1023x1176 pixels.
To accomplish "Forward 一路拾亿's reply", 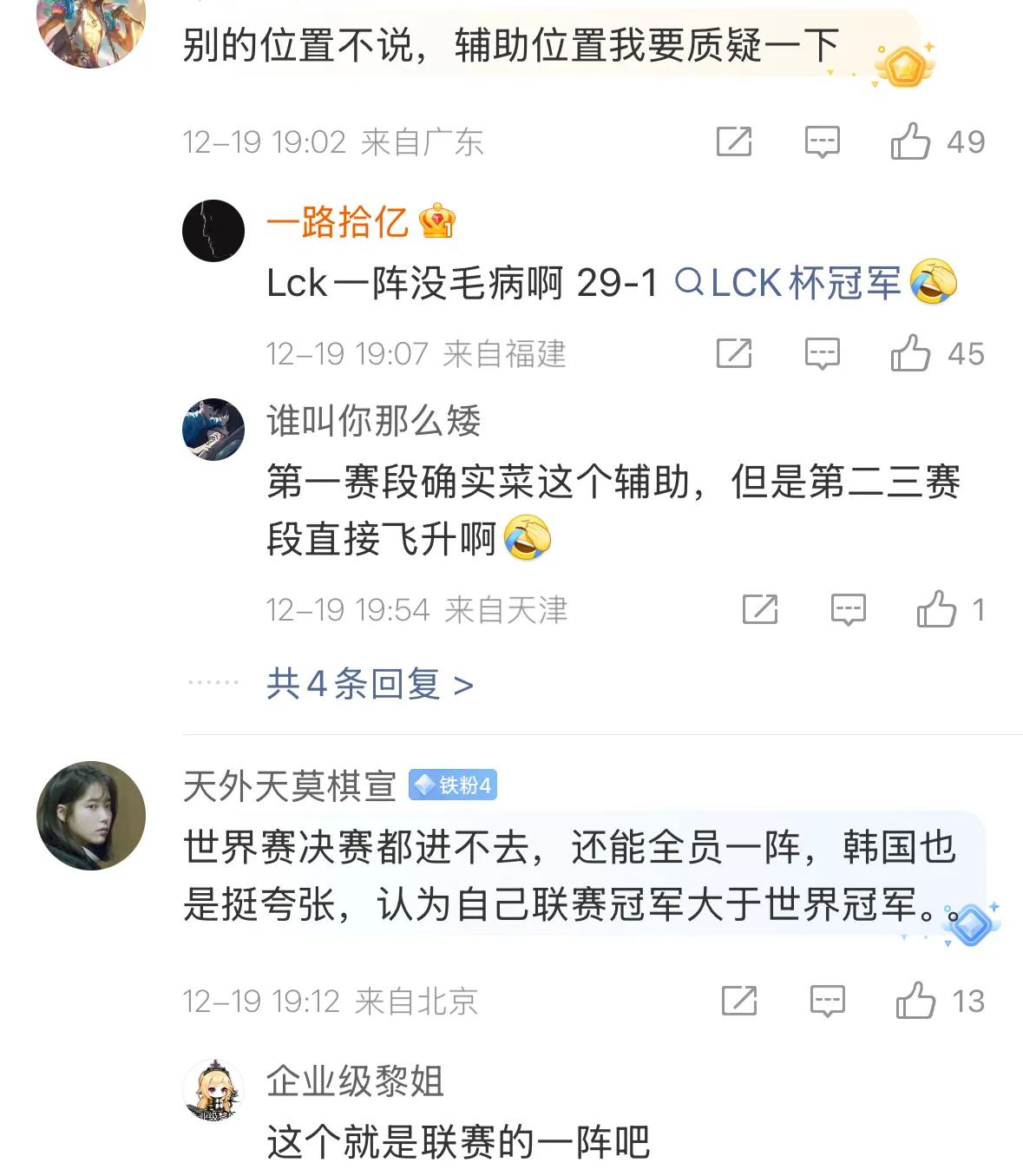I will 734,353.
